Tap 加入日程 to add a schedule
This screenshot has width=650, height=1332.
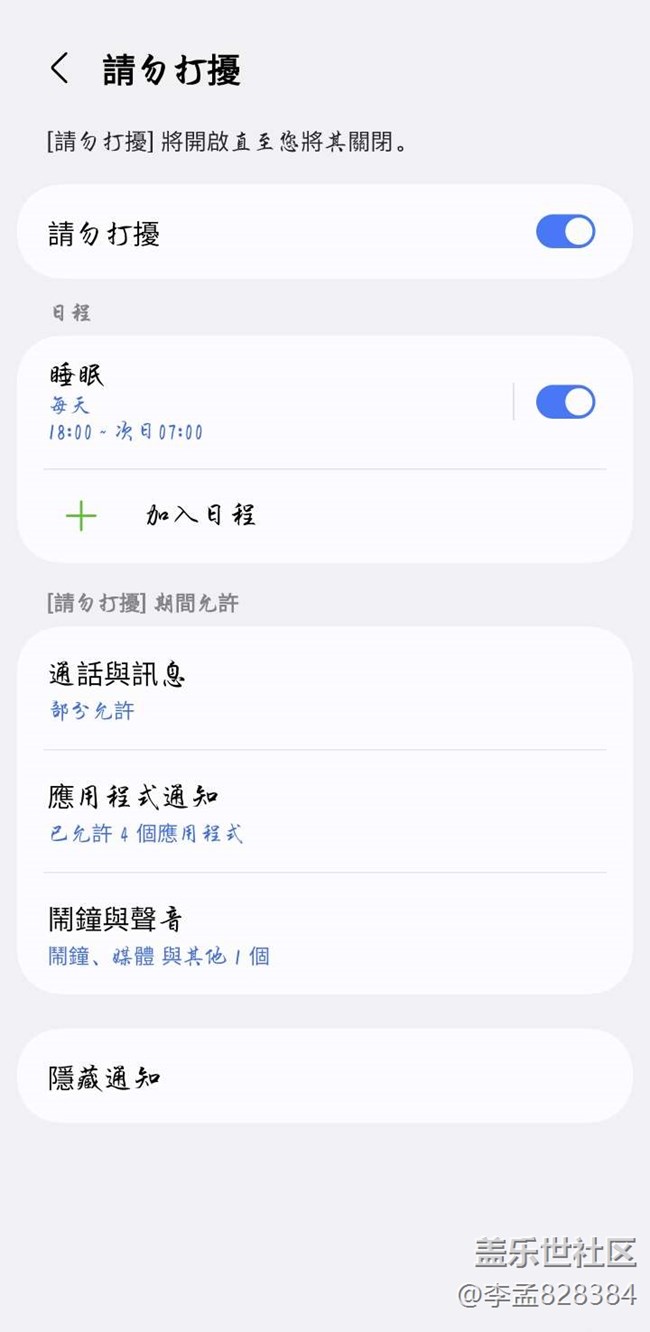click(200, 515)
